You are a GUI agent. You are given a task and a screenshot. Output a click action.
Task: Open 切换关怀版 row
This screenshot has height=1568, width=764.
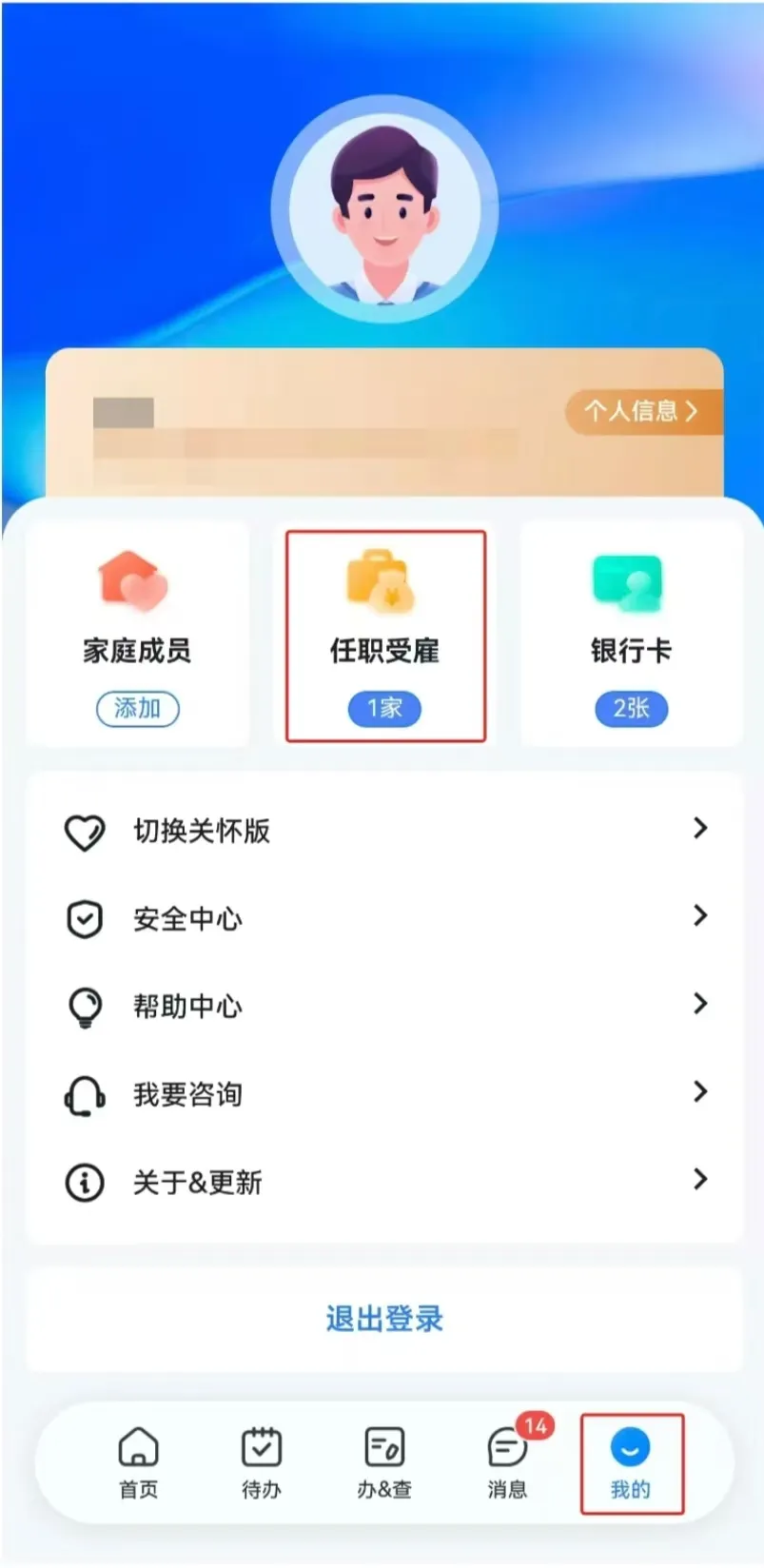pos(383,831)
